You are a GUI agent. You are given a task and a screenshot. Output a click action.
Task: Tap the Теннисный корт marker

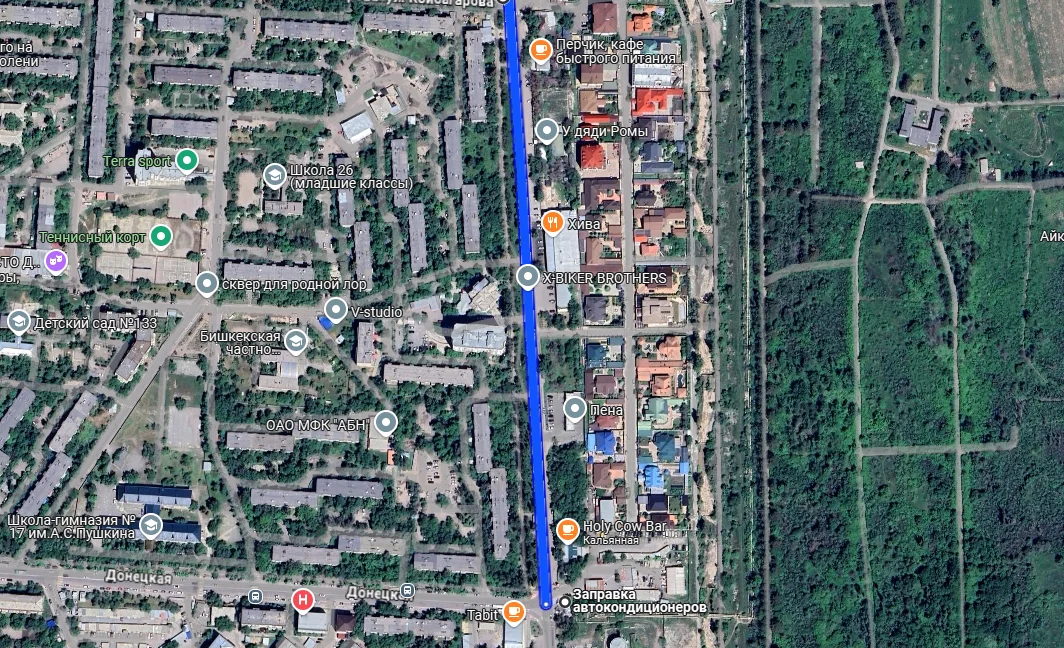[161, 237]
